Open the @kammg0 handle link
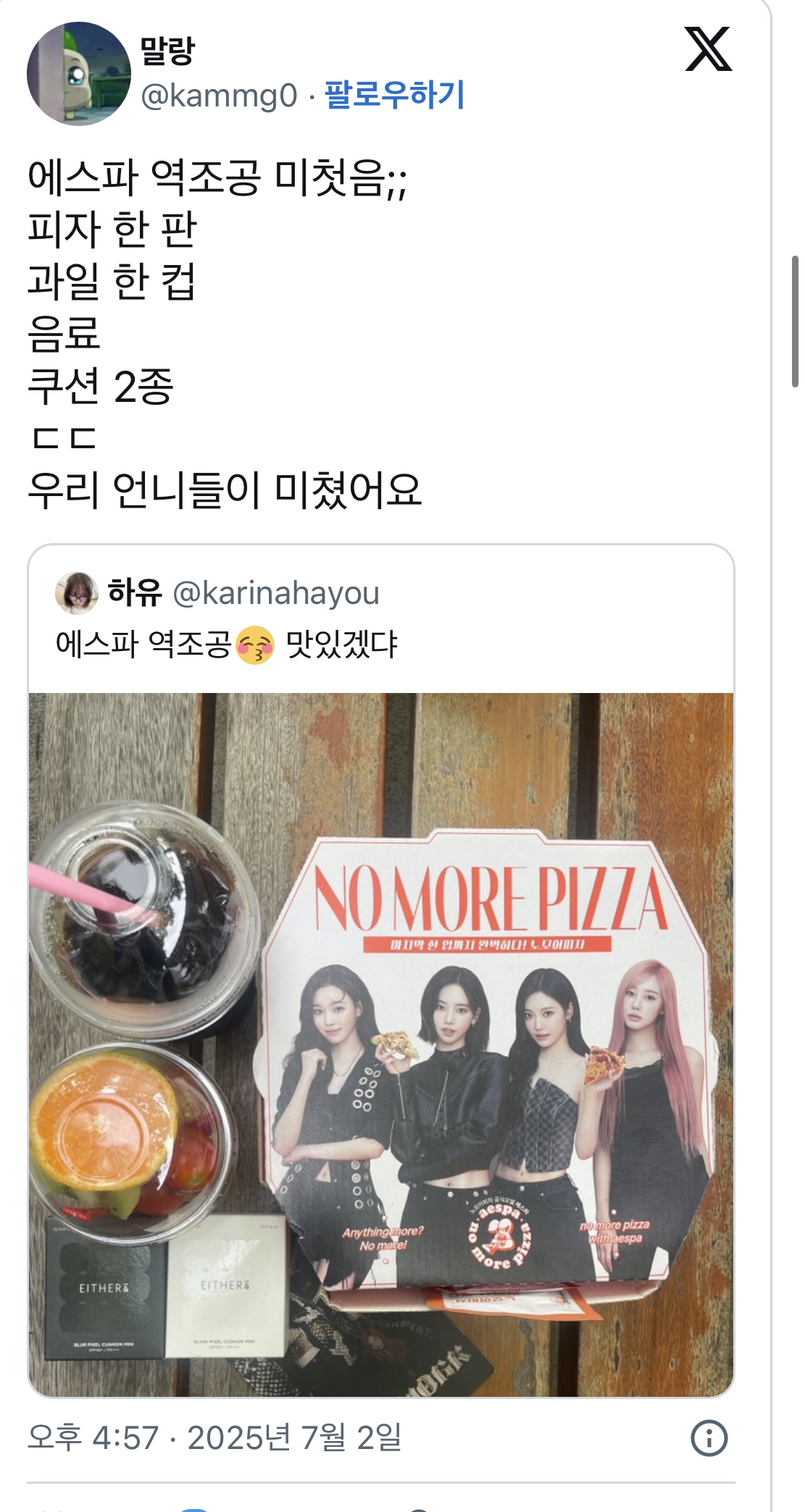Image resolution: width=805 pixels, height=1512 pixels. (x=219, y=96)
